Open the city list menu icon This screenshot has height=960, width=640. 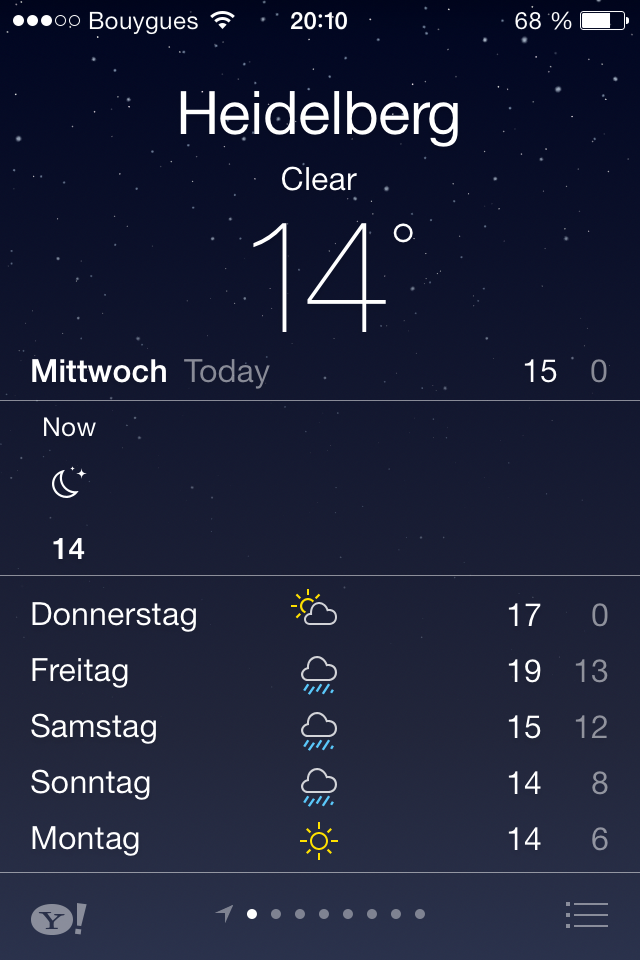[587, 915]
